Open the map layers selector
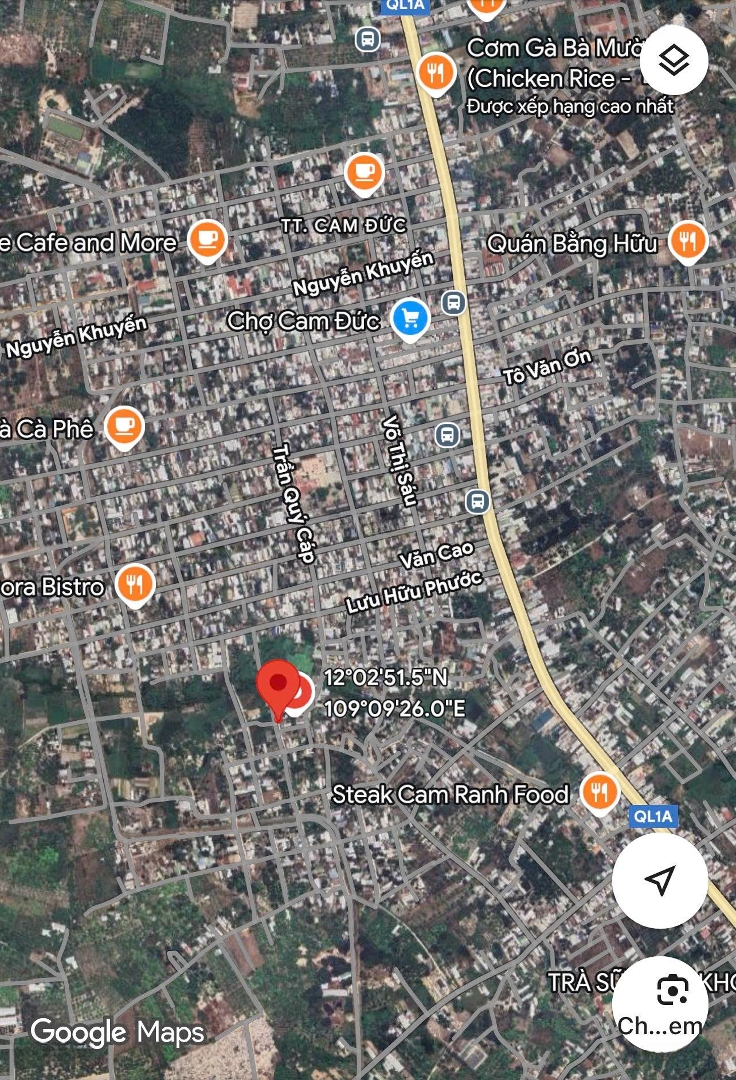736x1080 pixels. point(674,61)
